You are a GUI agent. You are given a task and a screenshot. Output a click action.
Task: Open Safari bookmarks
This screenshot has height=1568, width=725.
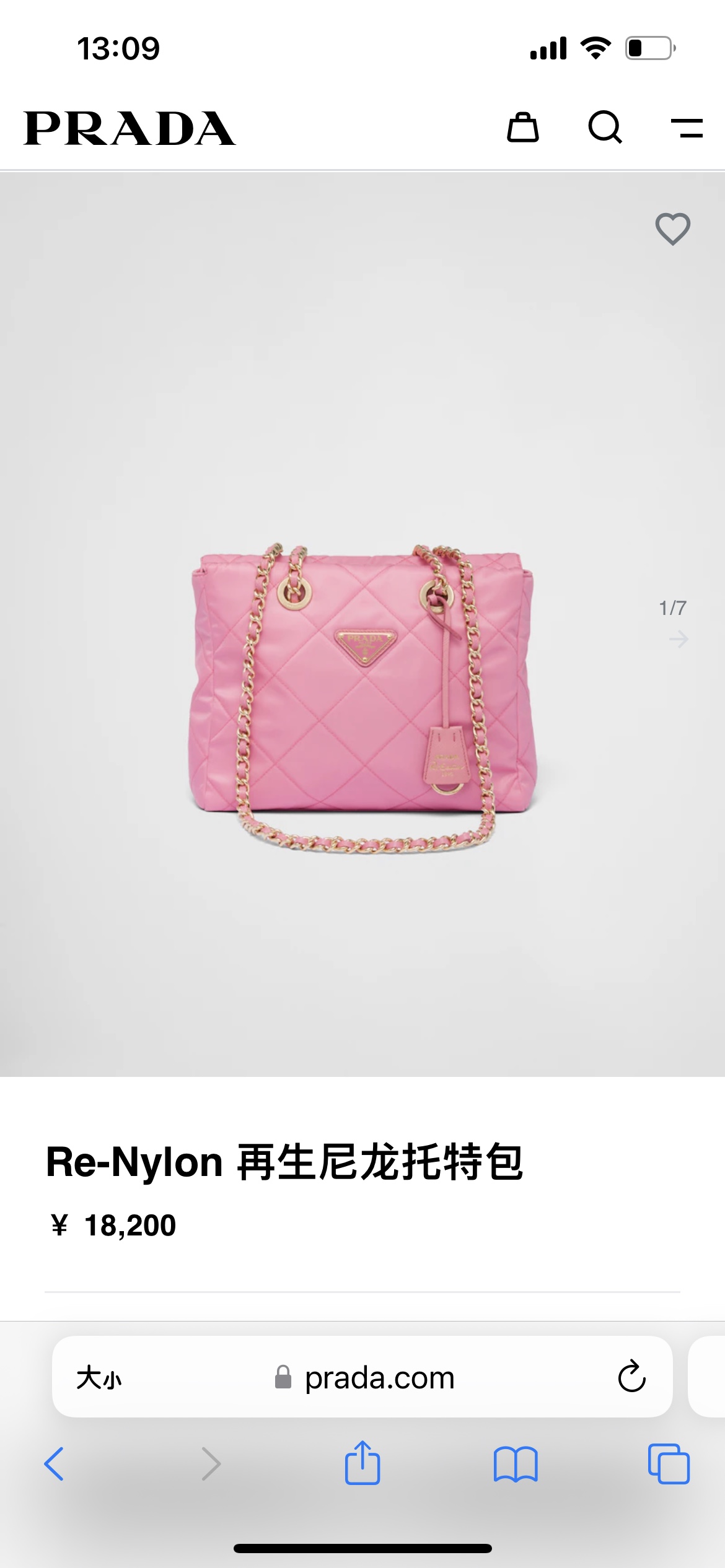point(516,1464)
